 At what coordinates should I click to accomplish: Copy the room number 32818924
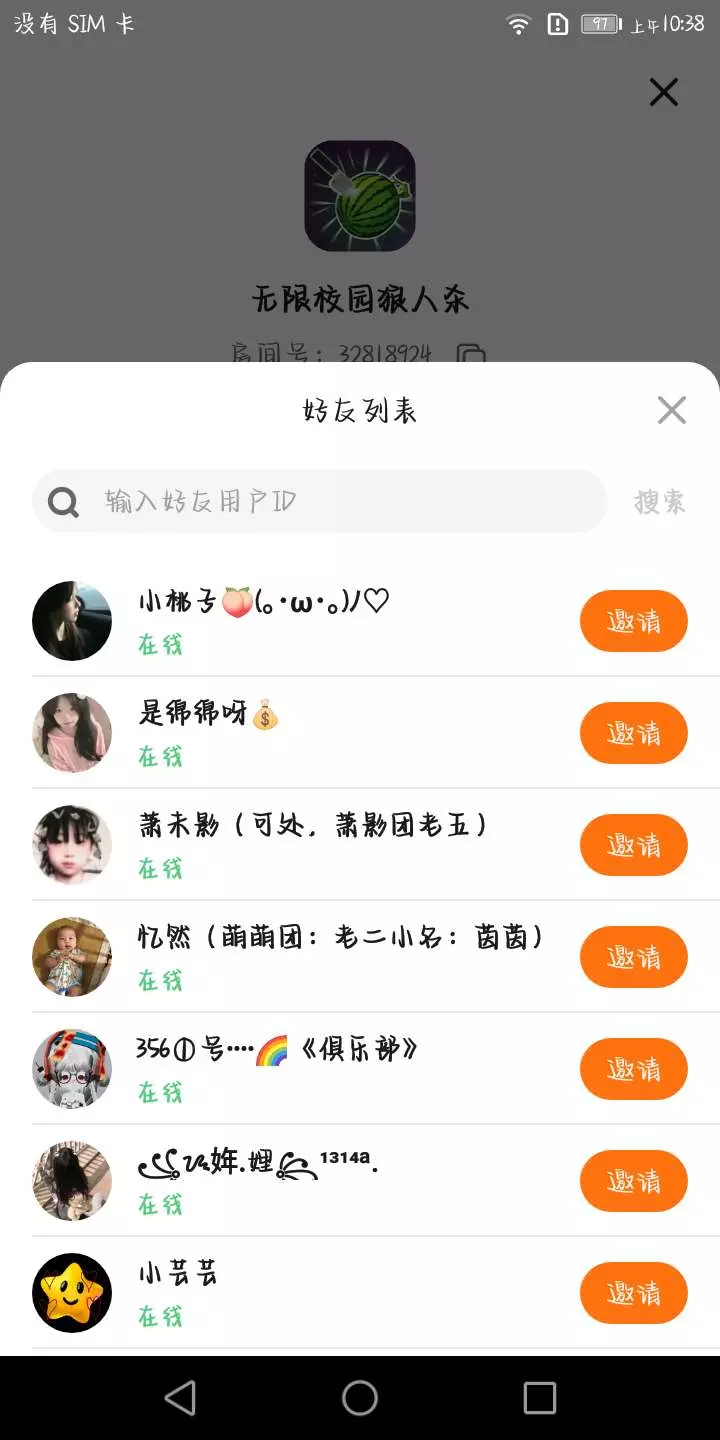coord(471,354)
